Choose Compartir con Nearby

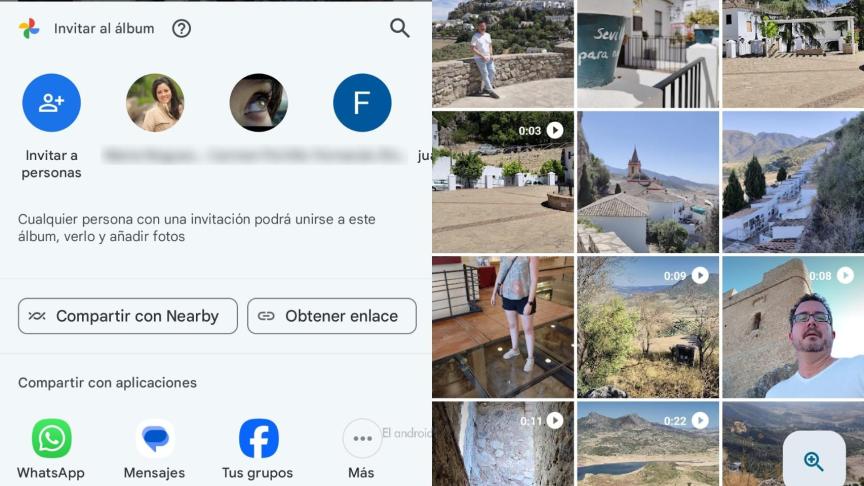pos(128,316)
